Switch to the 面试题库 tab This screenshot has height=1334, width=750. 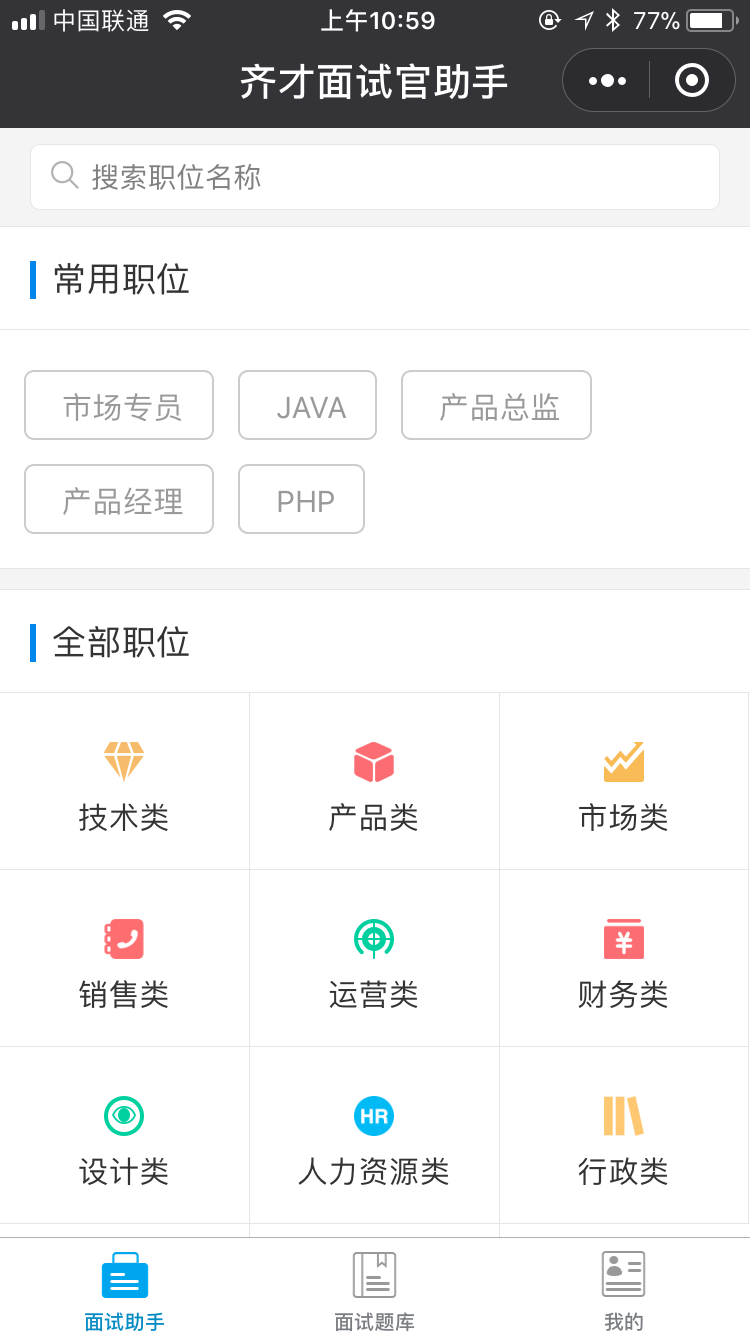tap(374, 1290)
